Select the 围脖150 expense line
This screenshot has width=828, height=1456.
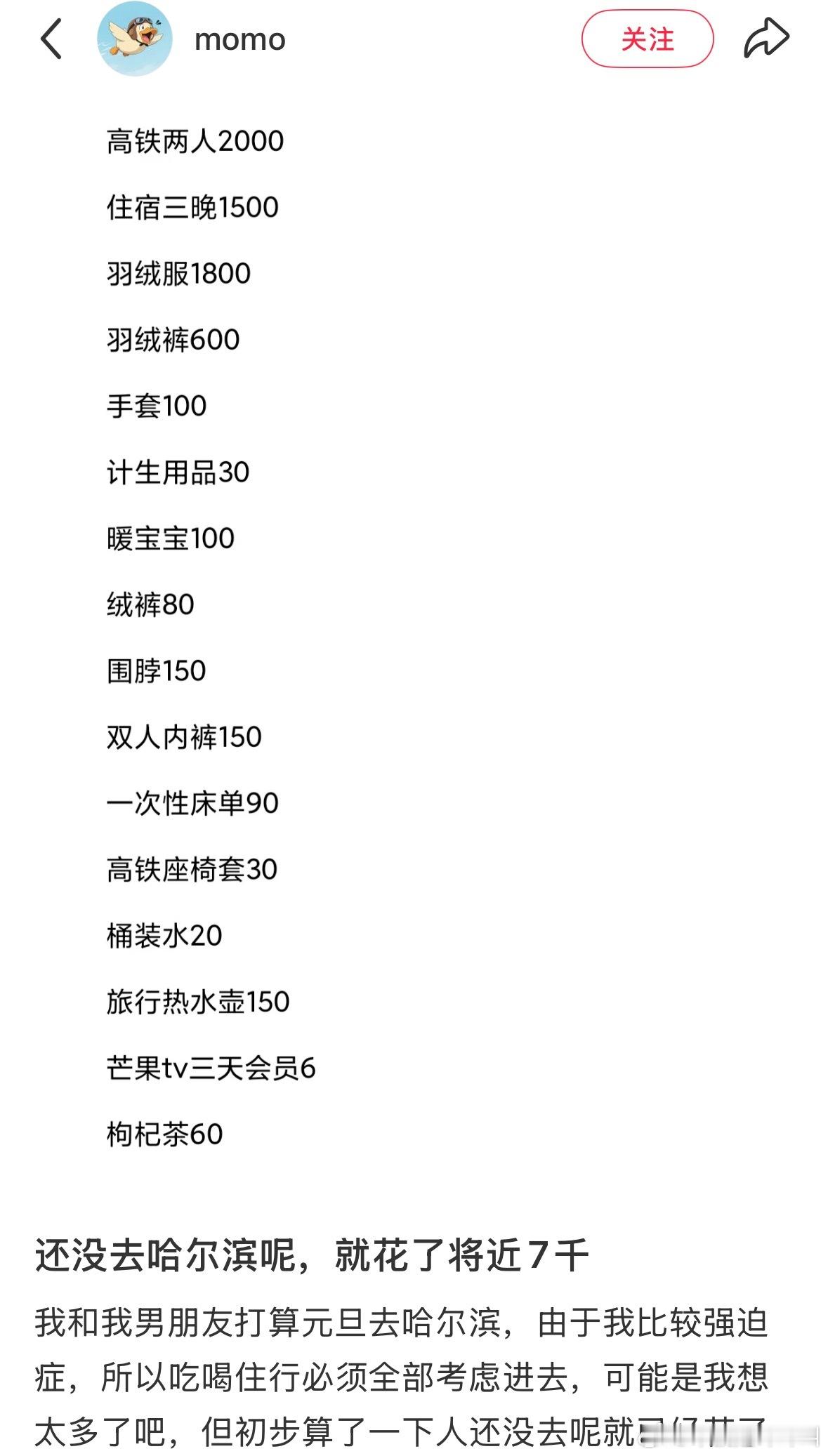(156, 670)
